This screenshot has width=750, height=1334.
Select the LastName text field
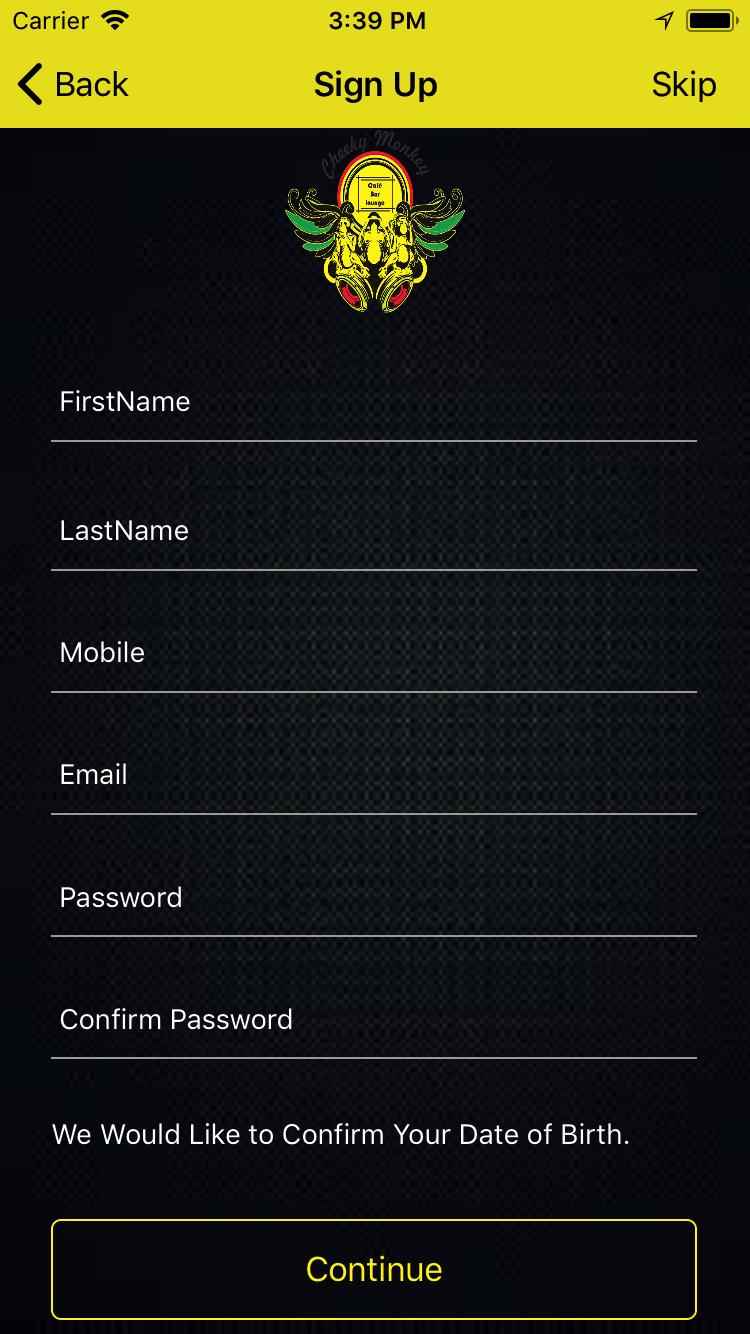(x=374, y=531)
